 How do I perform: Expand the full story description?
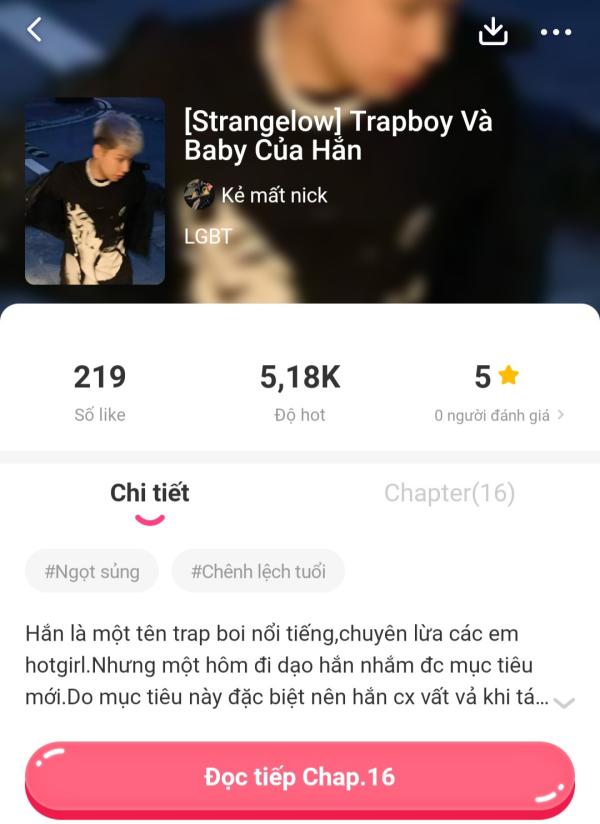pos(564,702)
